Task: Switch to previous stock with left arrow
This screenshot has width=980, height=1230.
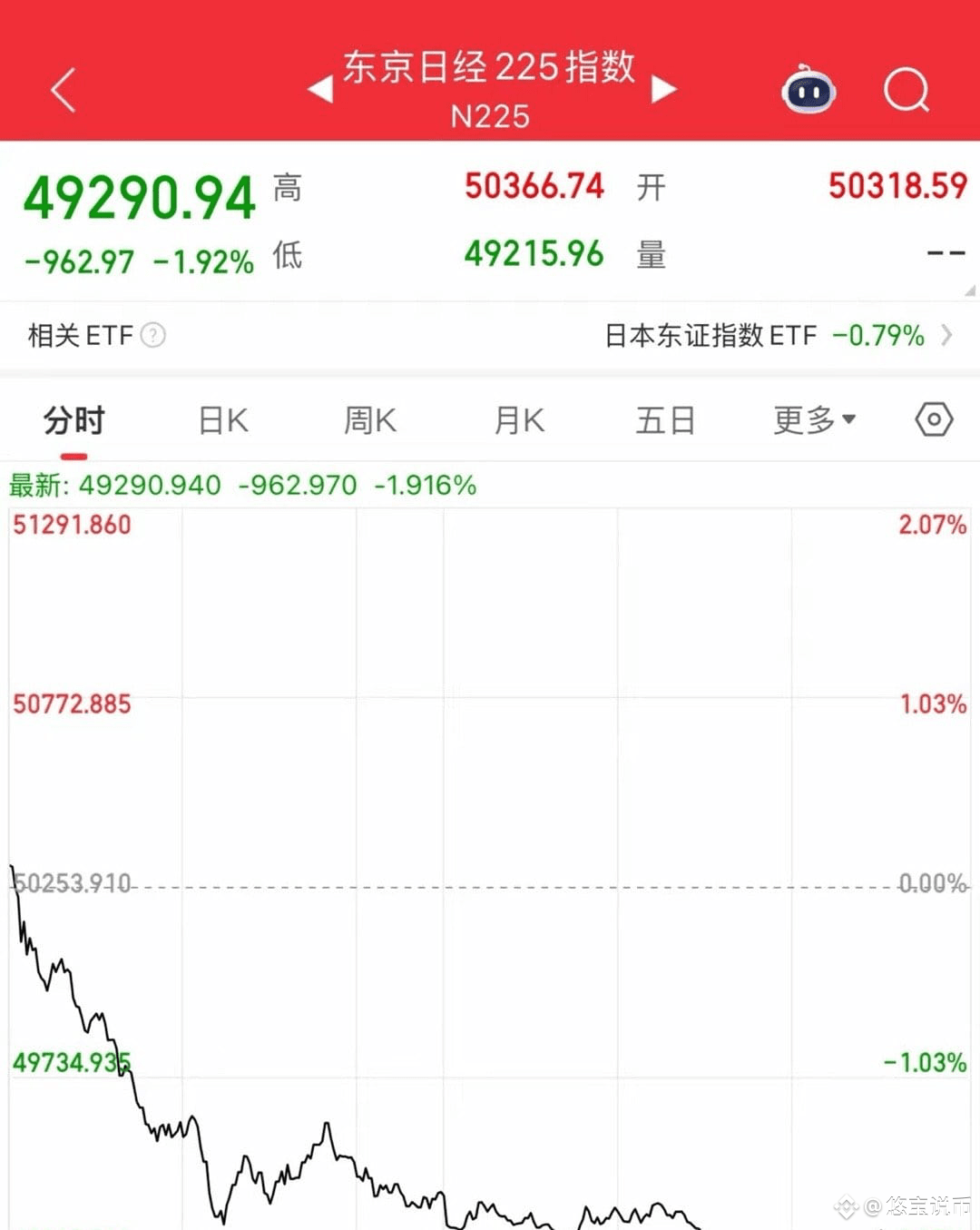Action: tap(318, 89)
